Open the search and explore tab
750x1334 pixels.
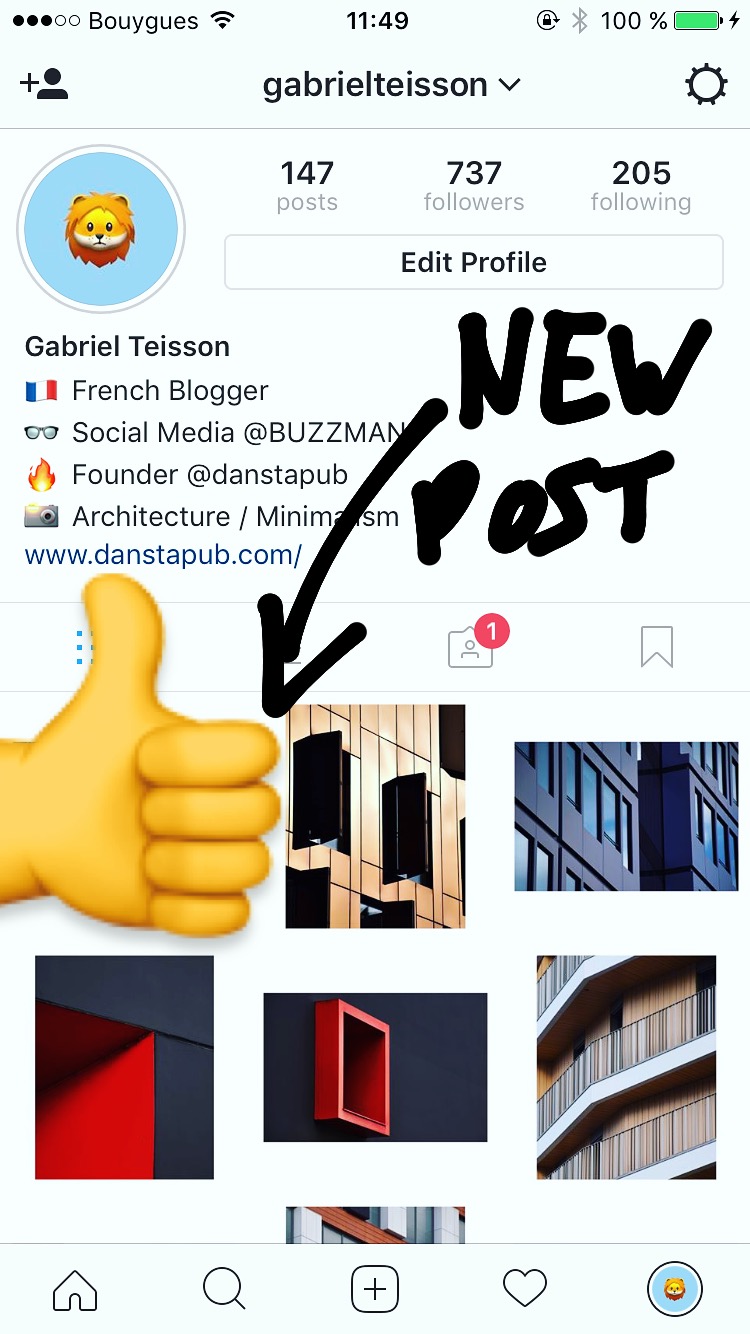(224, 1289)
